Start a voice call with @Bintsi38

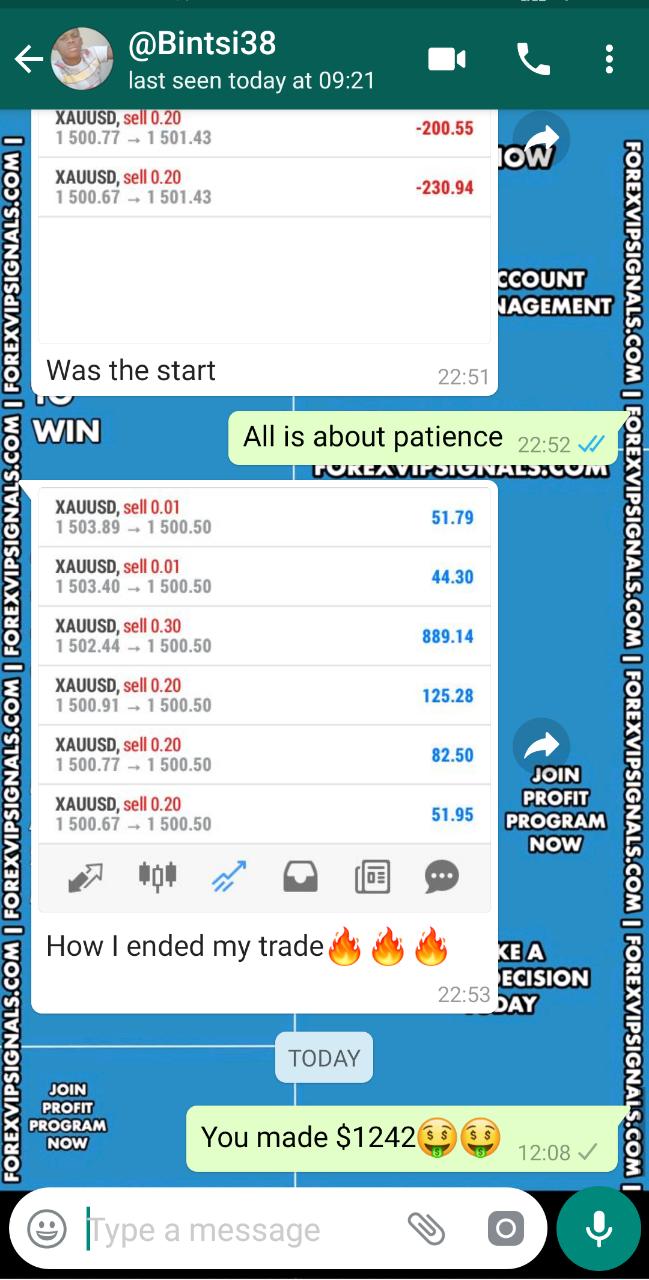[x=533, y=60]
